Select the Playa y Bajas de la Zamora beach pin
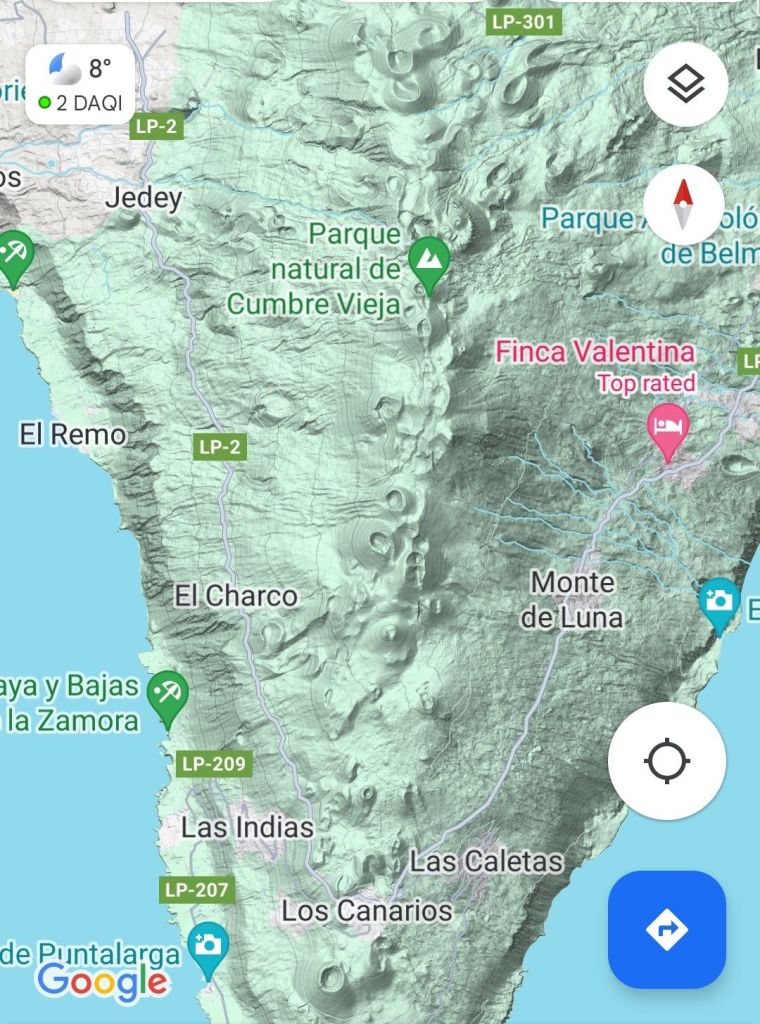Viewport: 760px width, 1024px height. click(167, 693)
